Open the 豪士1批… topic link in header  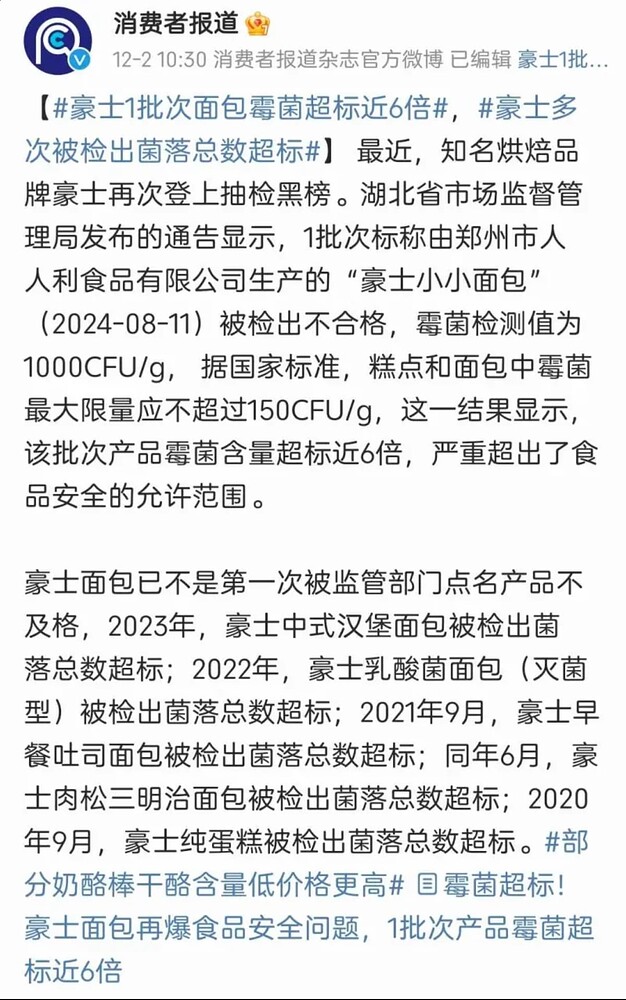[562, 58]
